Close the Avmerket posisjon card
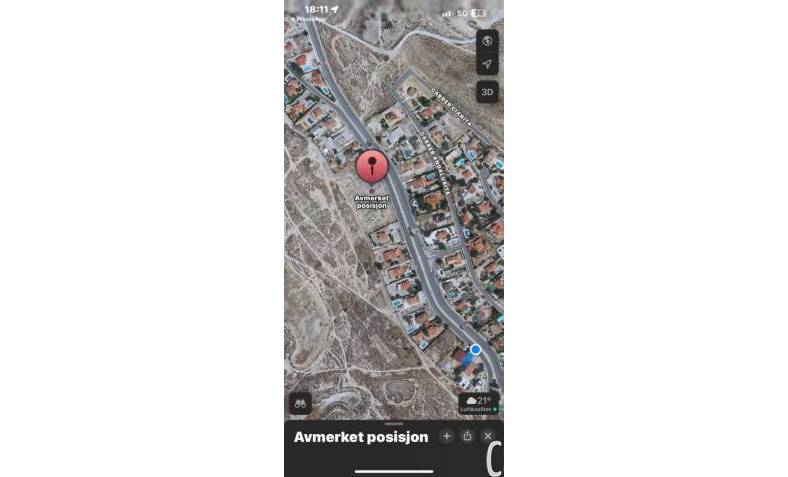This screenshot has width=788, height=477. click(x=488, y=436)
